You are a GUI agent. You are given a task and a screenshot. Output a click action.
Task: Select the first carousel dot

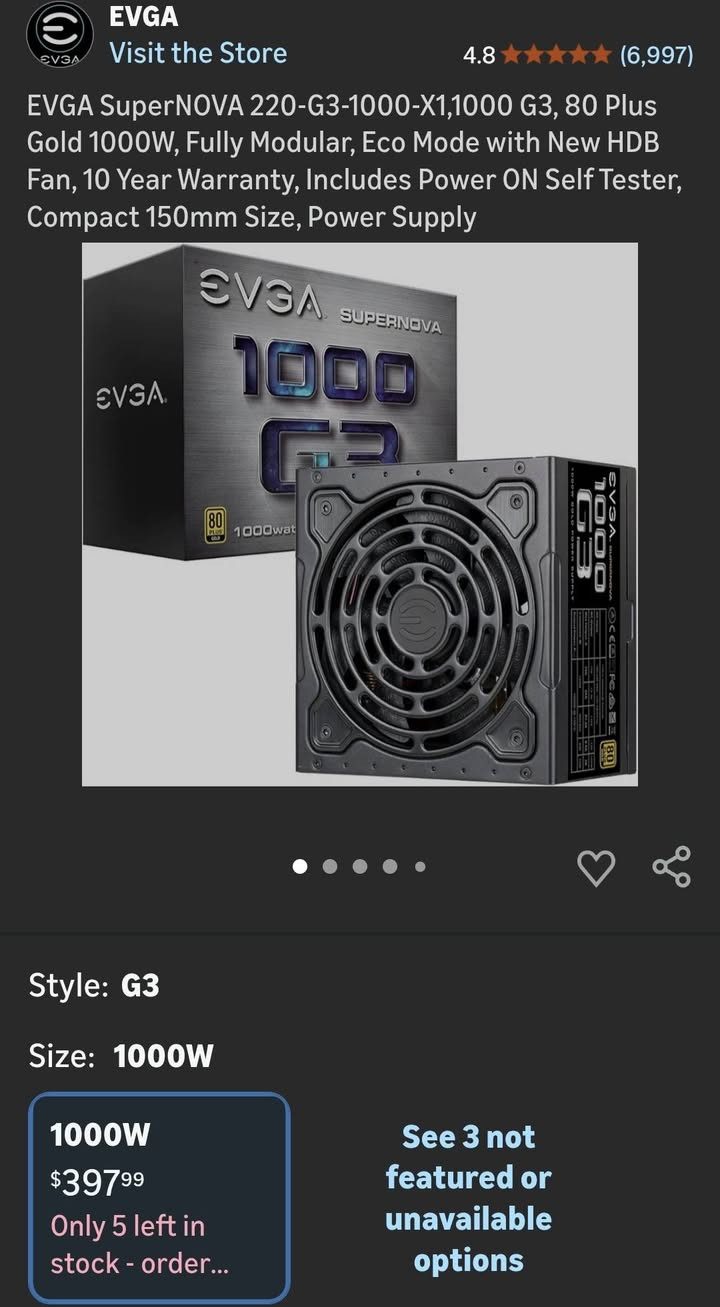point(299,866)
